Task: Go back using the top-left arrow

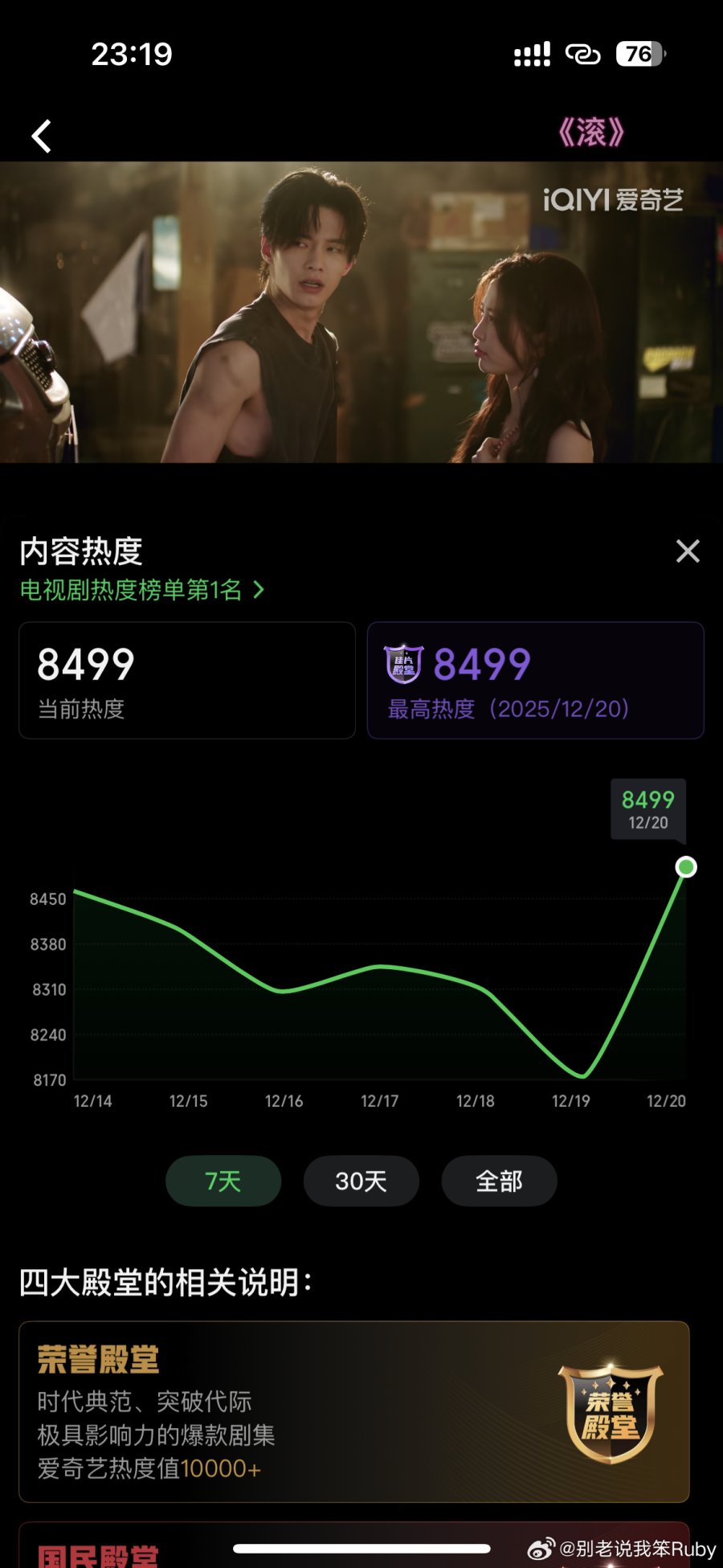Action: coord(42,136)
